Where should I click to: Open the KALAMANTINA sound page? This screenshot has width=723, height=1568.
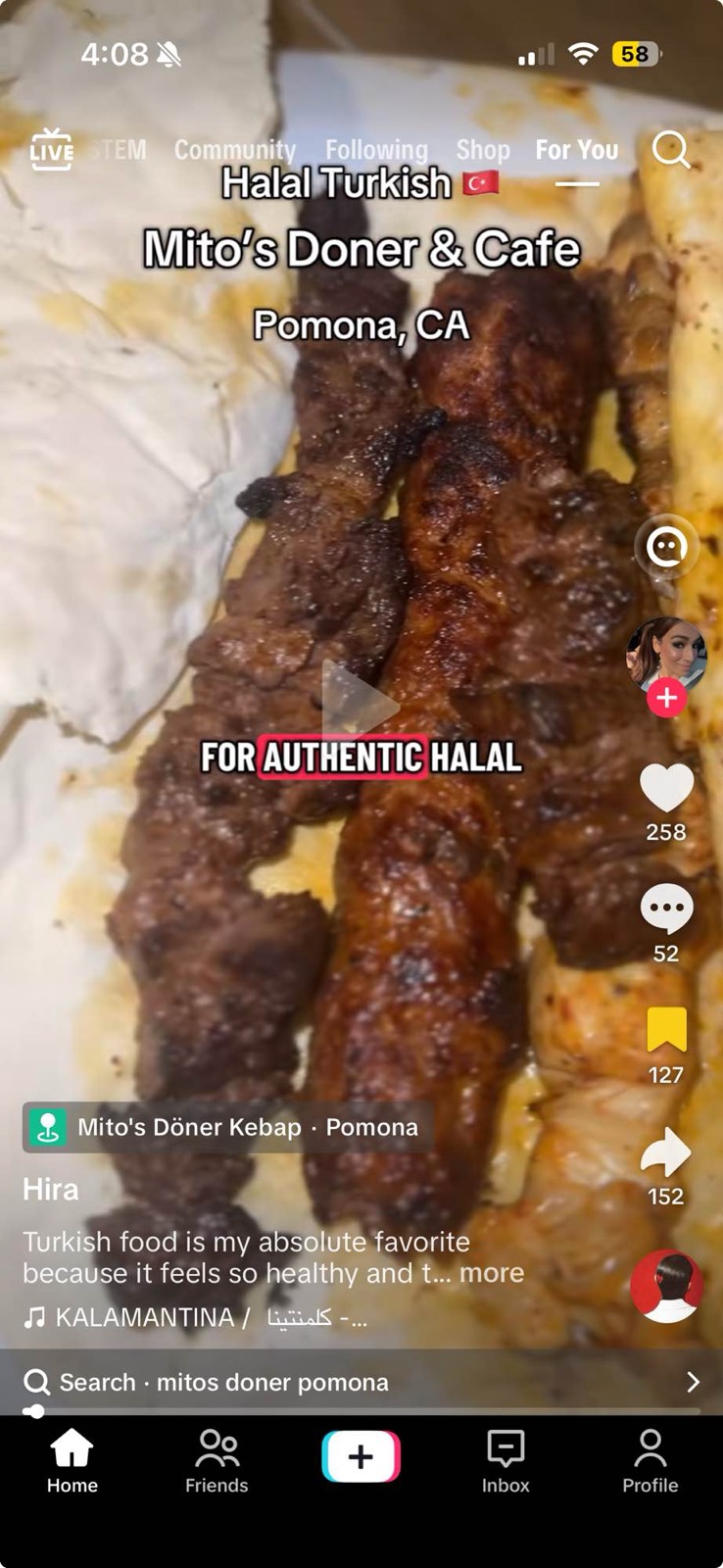196,1317
